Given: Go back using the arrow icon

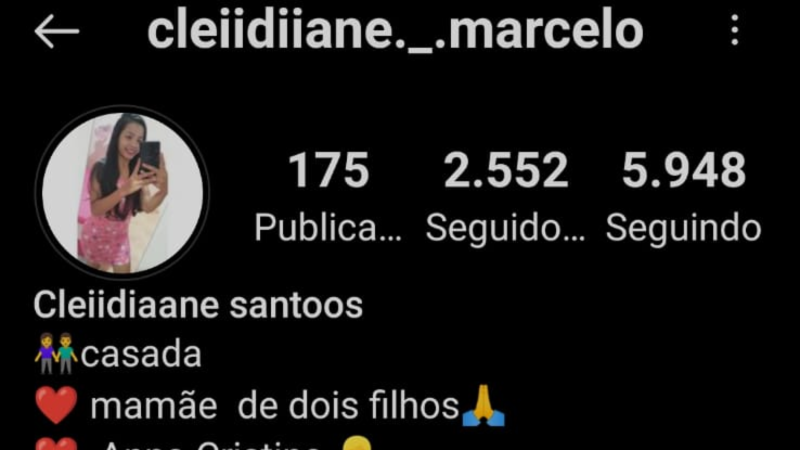Looking at the screenshot, I should 56,31.
